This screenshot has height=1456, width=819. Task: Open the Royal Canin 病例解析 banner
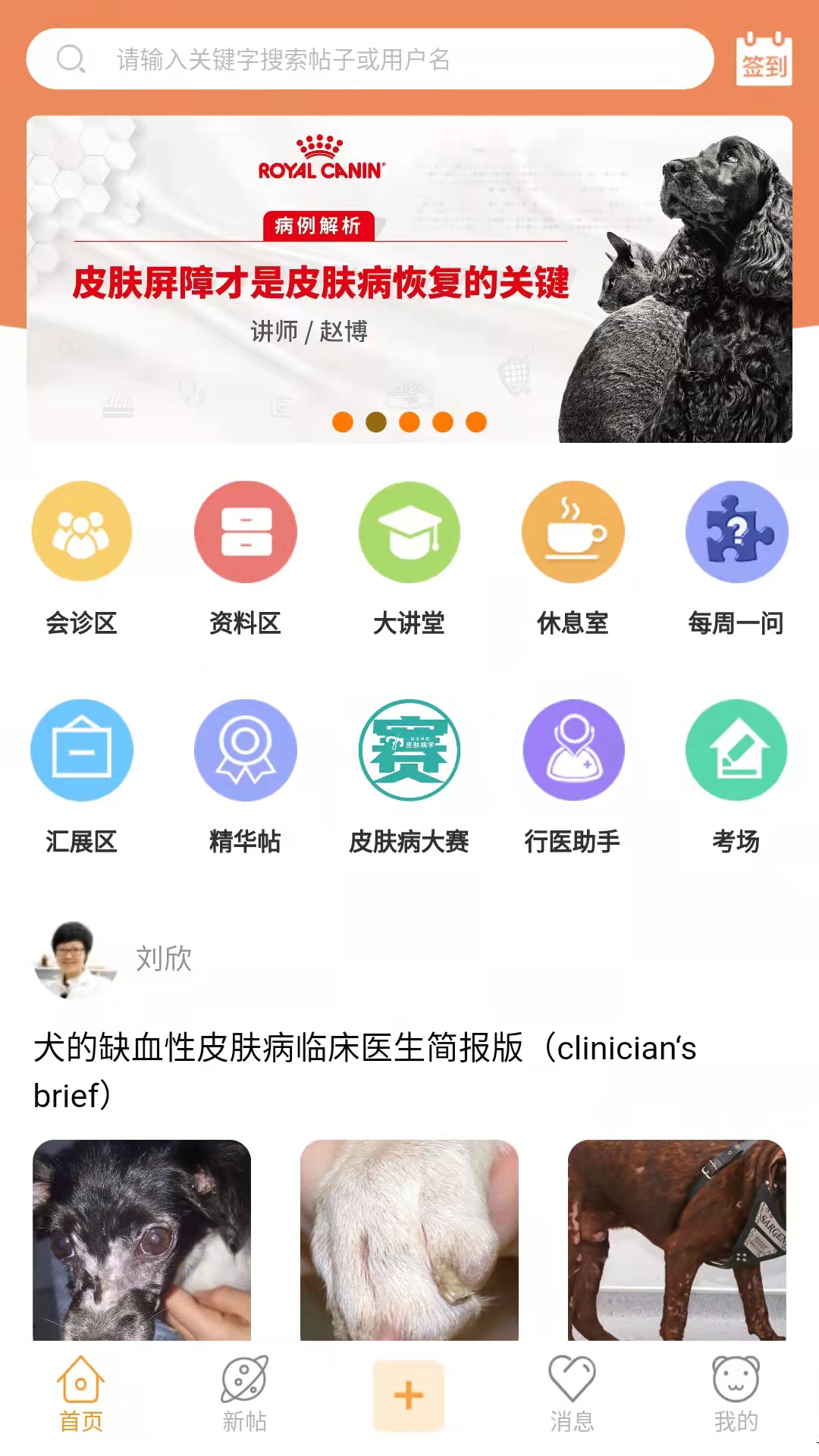tap(409, 279)
